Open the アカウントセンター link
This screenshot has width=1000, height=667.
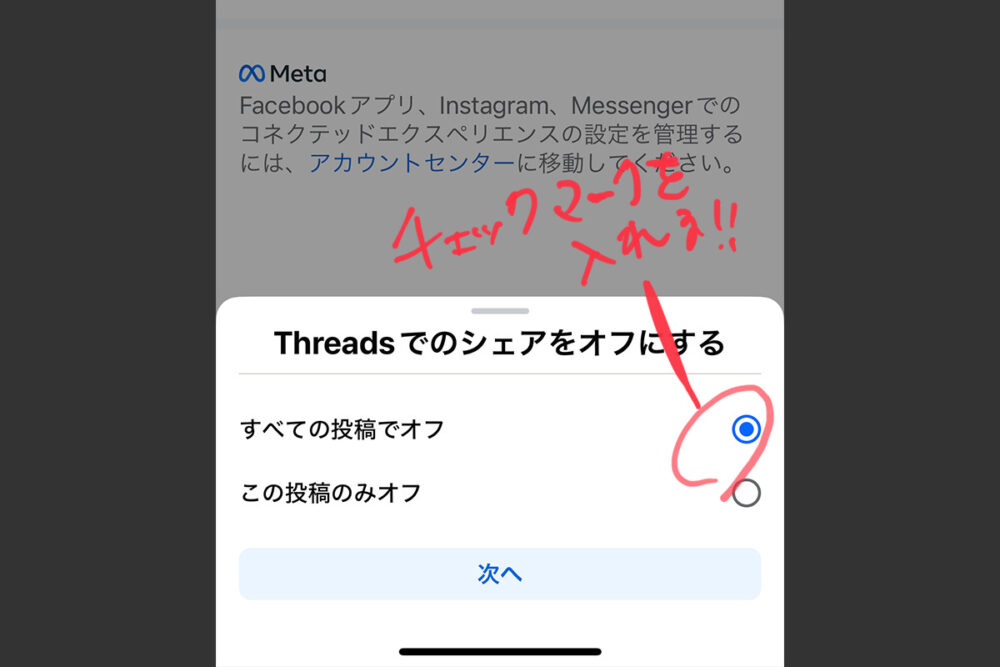(x=412, y=163)
